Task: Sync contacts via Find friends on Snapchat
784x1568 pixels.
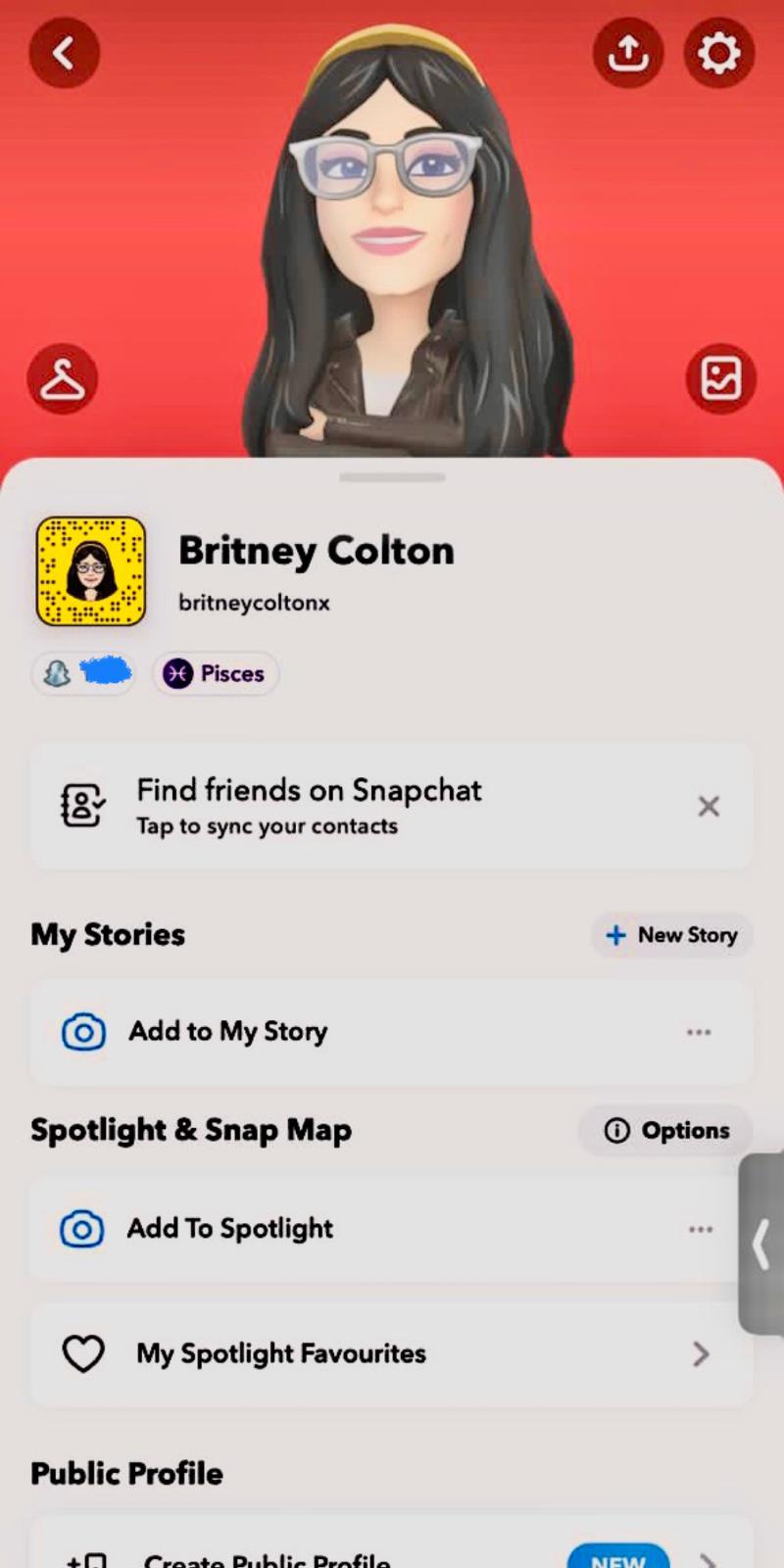Action: point(309,807)
